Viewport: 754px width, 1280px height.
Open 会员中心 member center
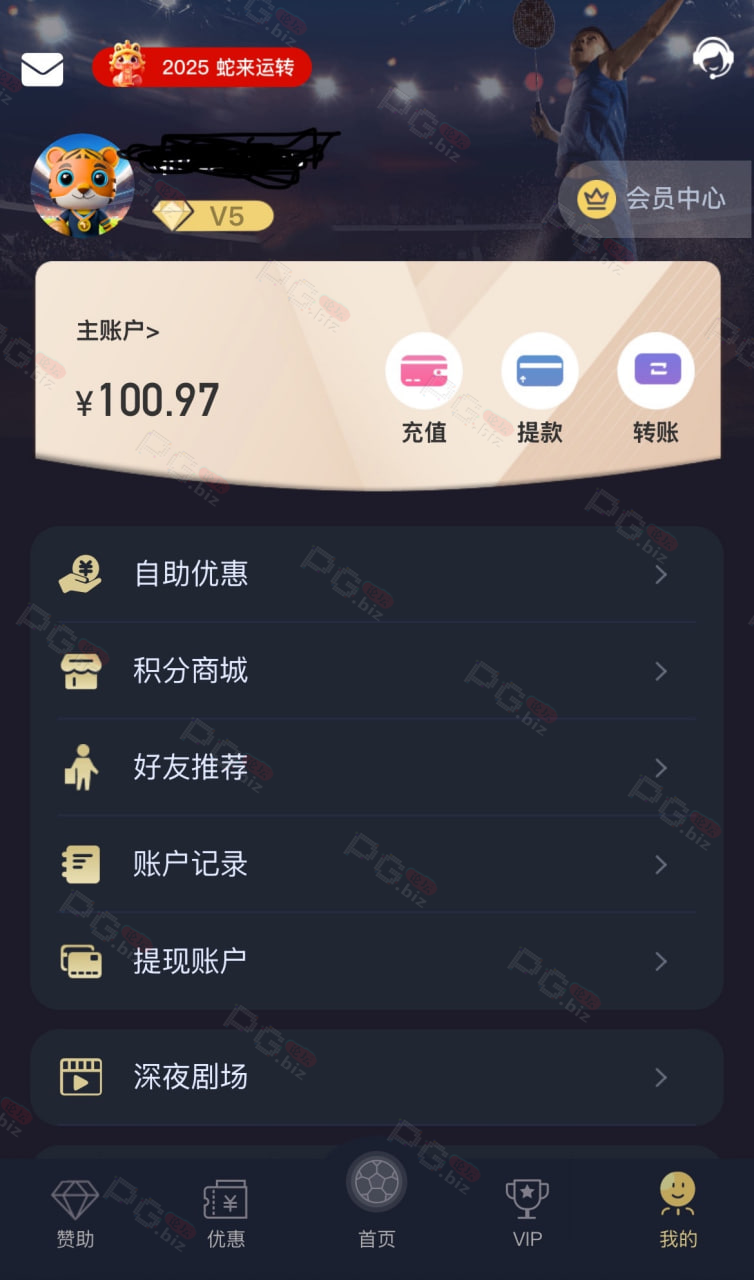[654, 199]
